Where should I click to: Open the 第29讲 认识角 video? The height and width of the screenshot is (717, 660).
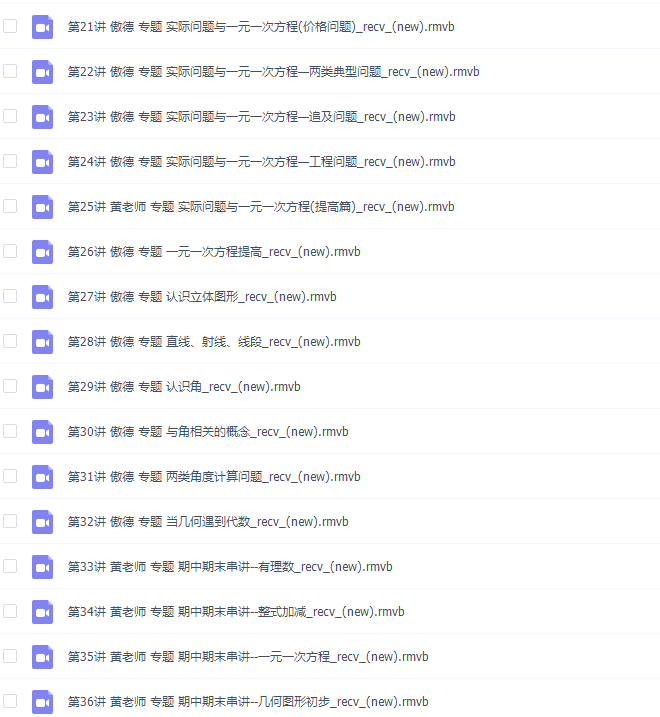184,387
